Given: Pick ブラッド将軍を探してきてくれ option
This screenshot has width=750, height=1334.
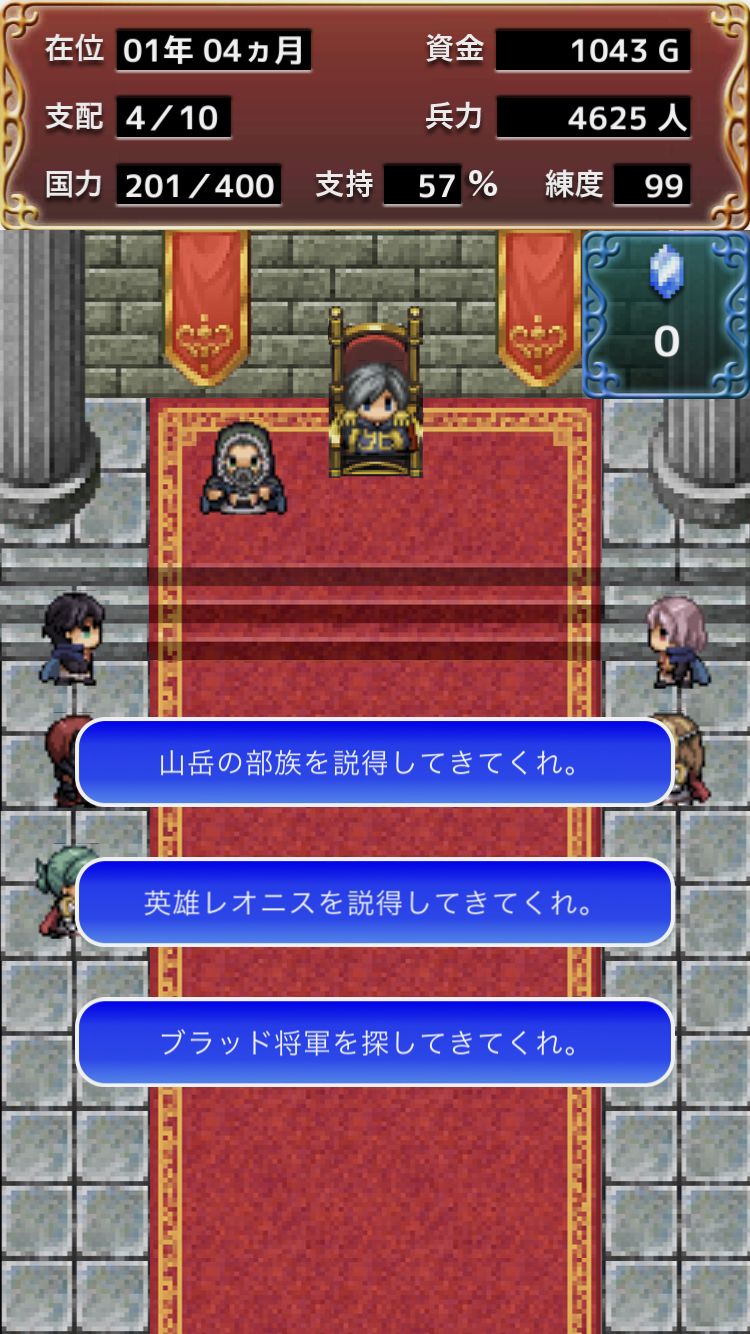Looking at the screenshot, I should 375,1043.
